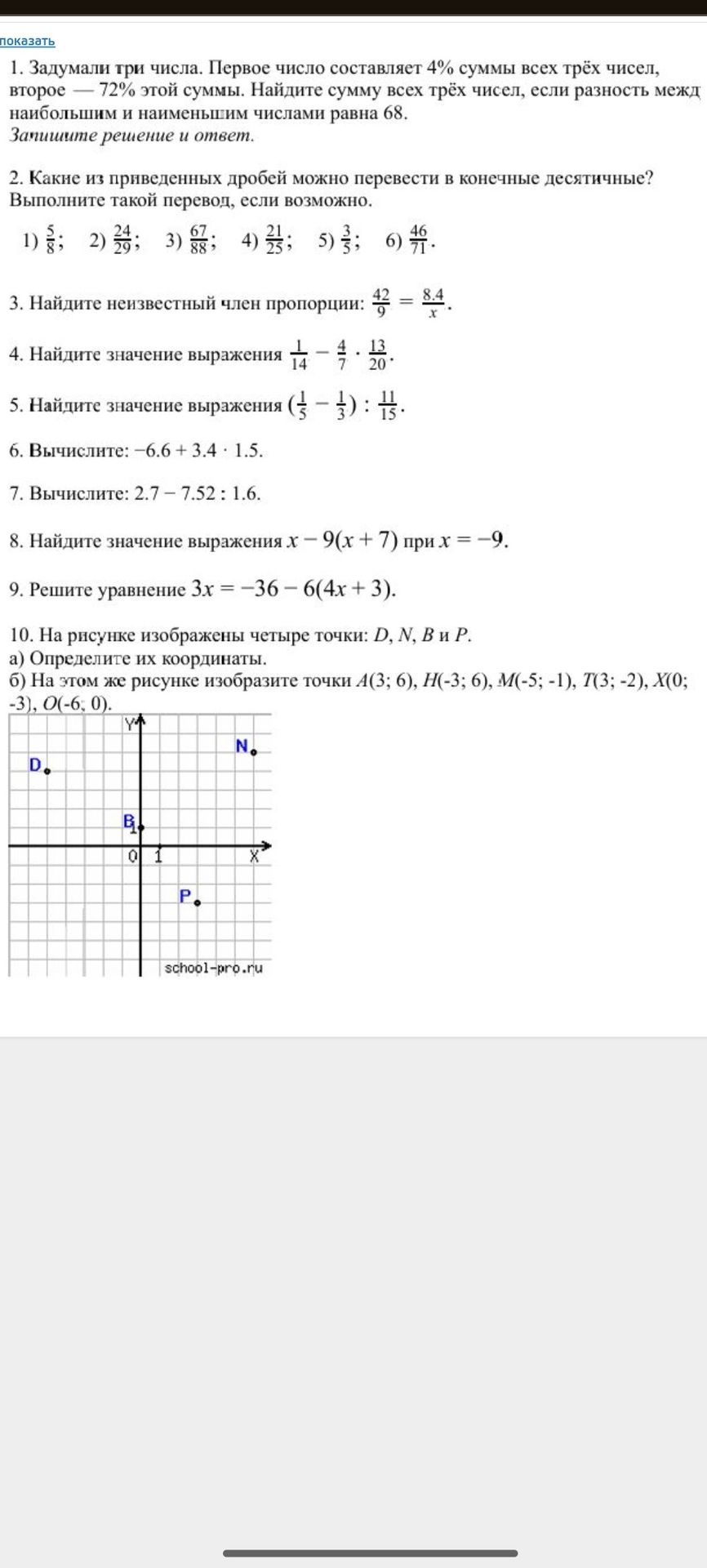Tap the 'показать' link

(x=28, y=40)
